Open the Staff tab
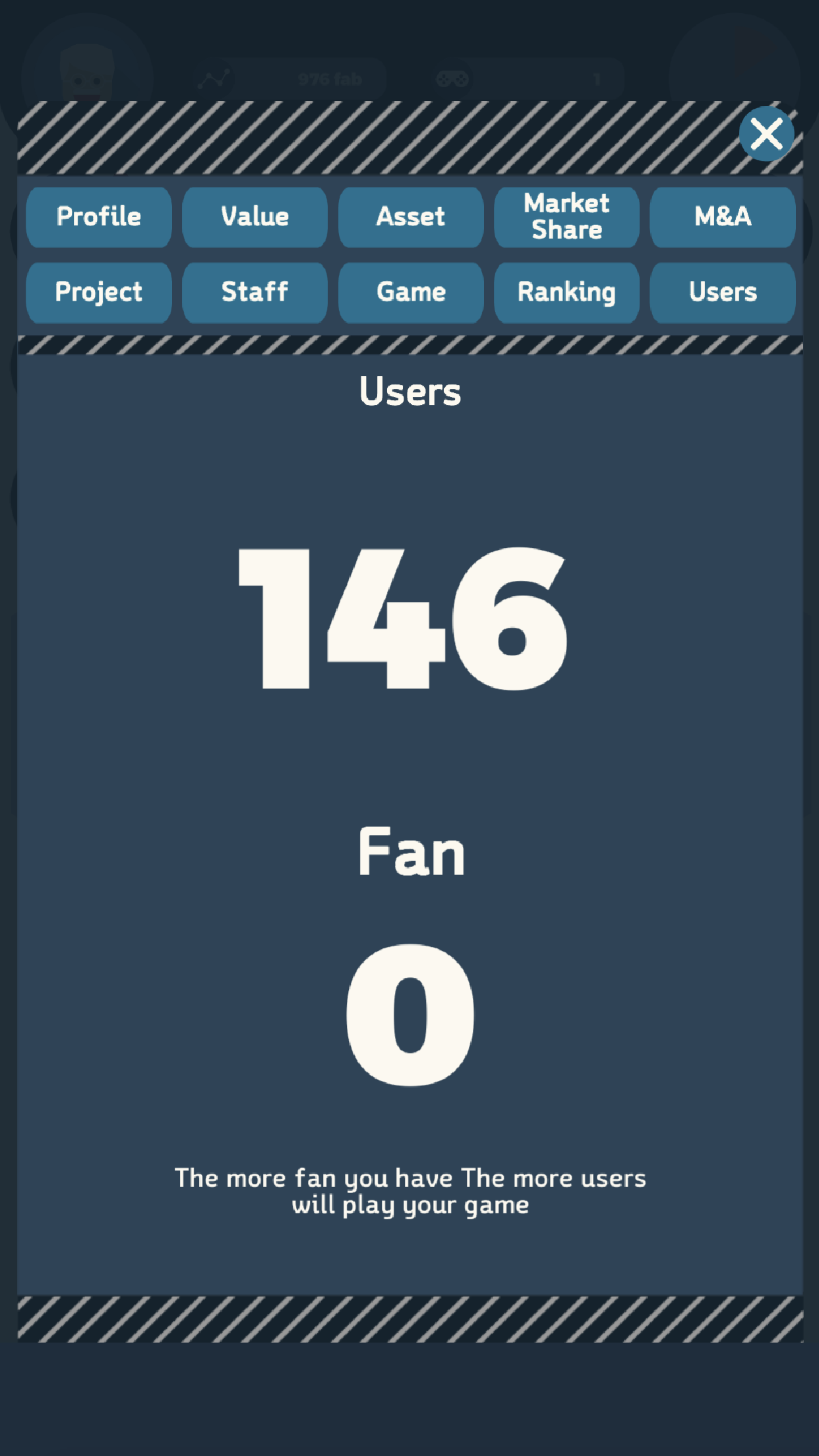 [255, 292]
